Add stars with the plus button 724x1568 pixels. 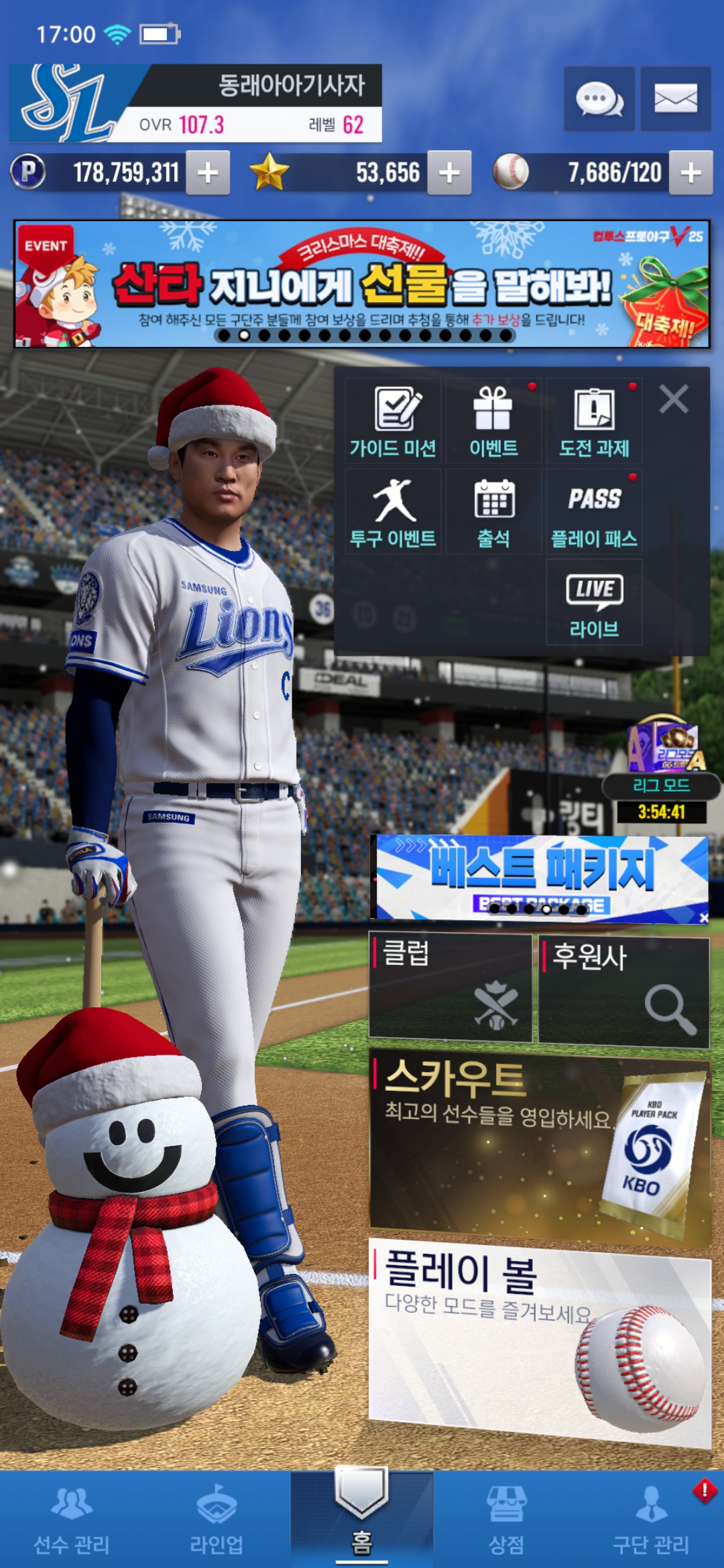[x=449, y=173]
